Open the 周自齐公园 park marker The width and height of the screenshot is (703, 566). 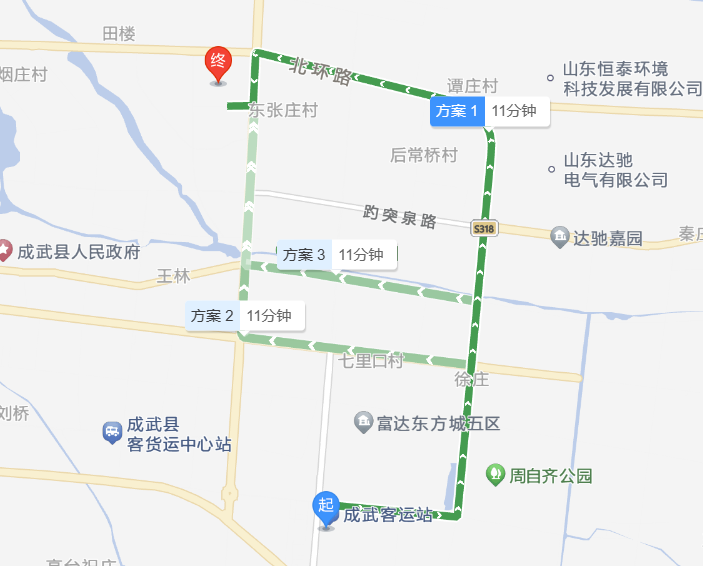click(494, 474)
